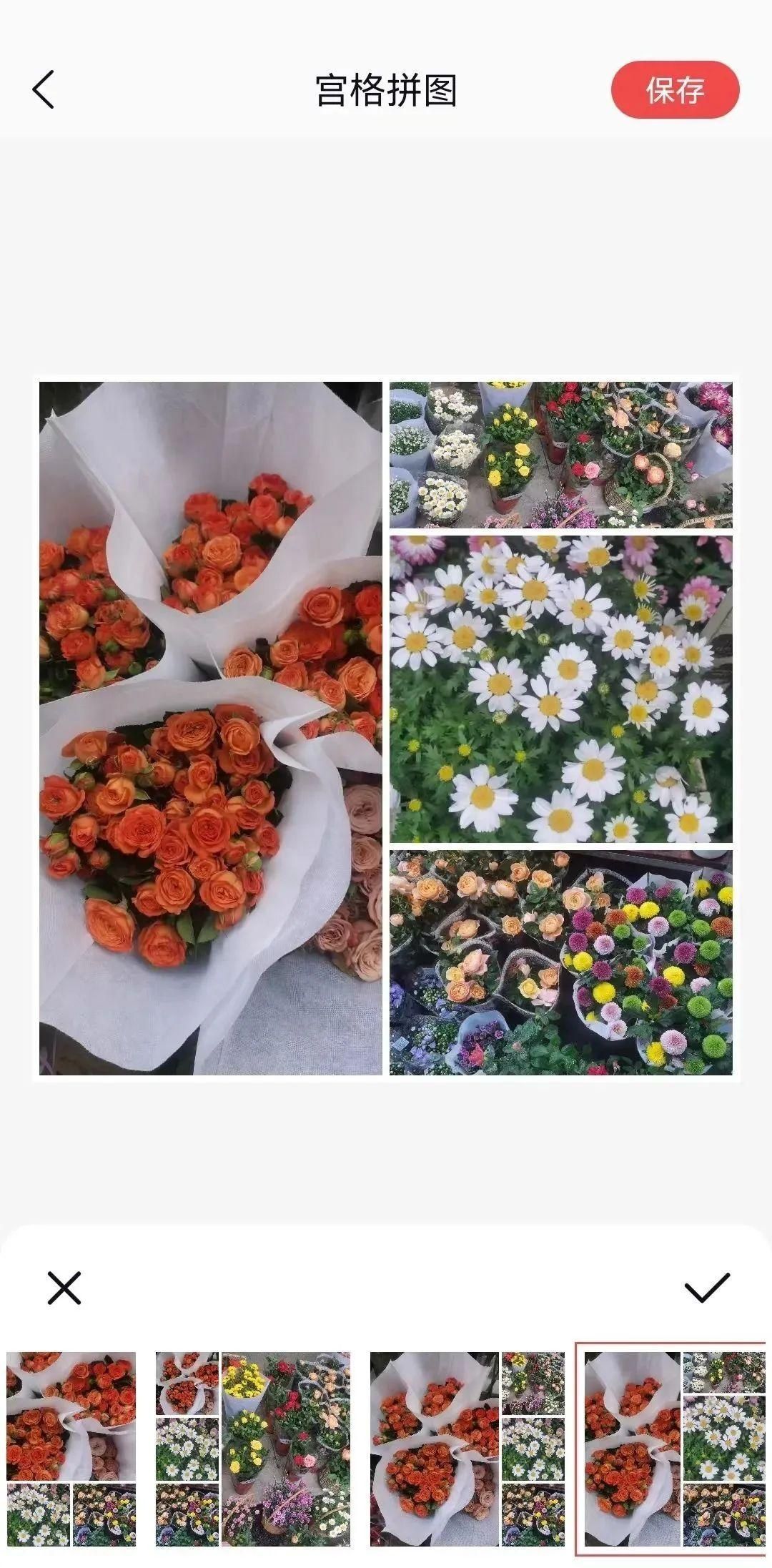The image size is (772, 1568).
Task: Pick layout with large left and three equal right
Action: (467, 1449)
